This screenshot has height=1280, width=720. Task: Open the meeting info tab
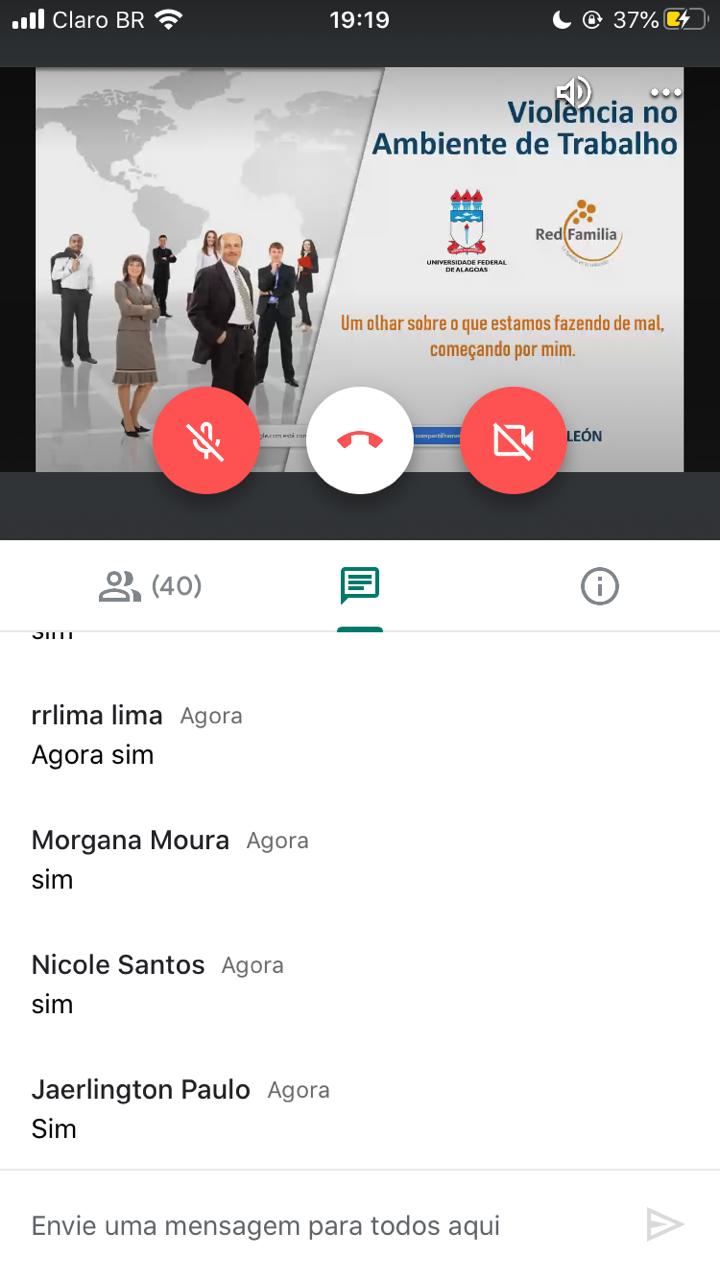[600, 587]
